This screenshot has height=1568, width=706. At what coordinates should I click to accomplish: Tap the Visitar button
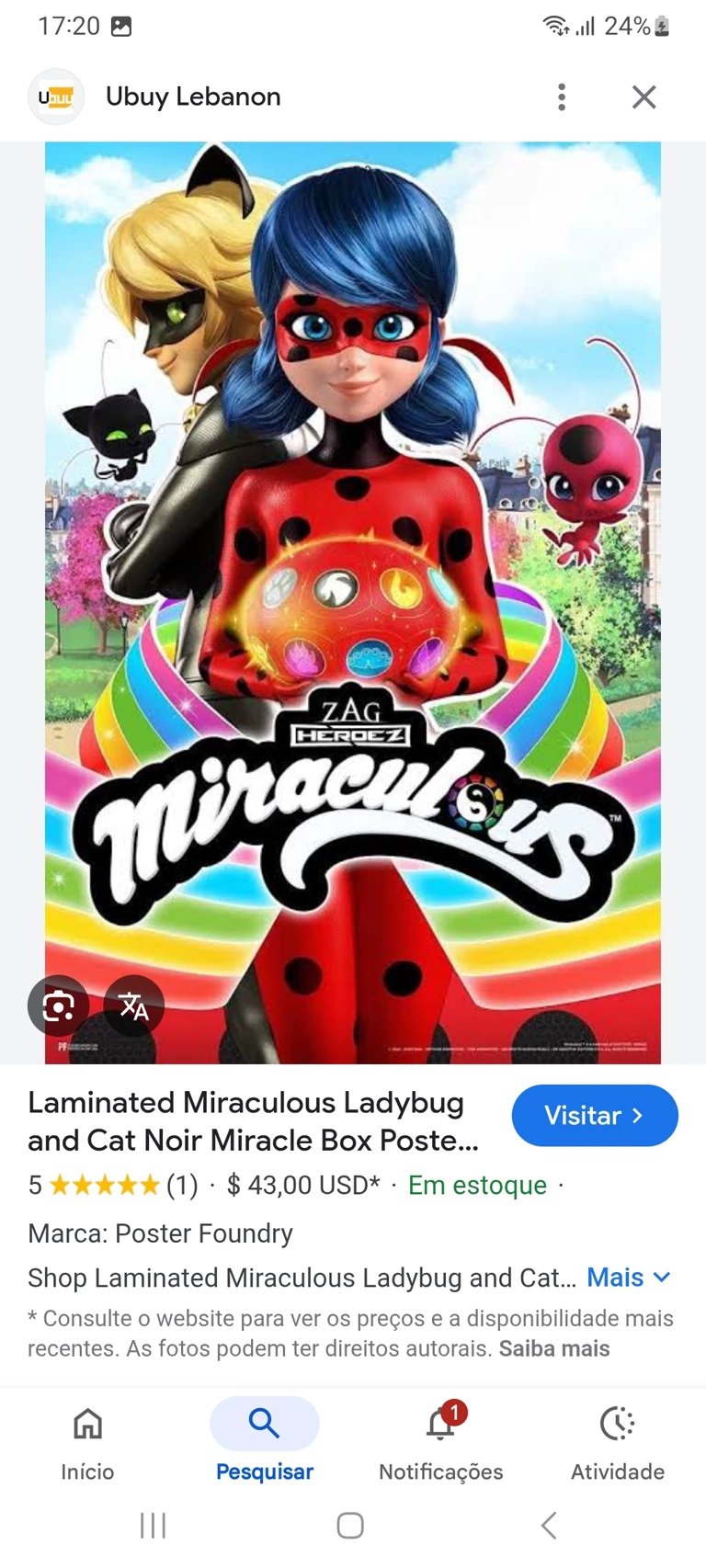tap(594, 1115)
